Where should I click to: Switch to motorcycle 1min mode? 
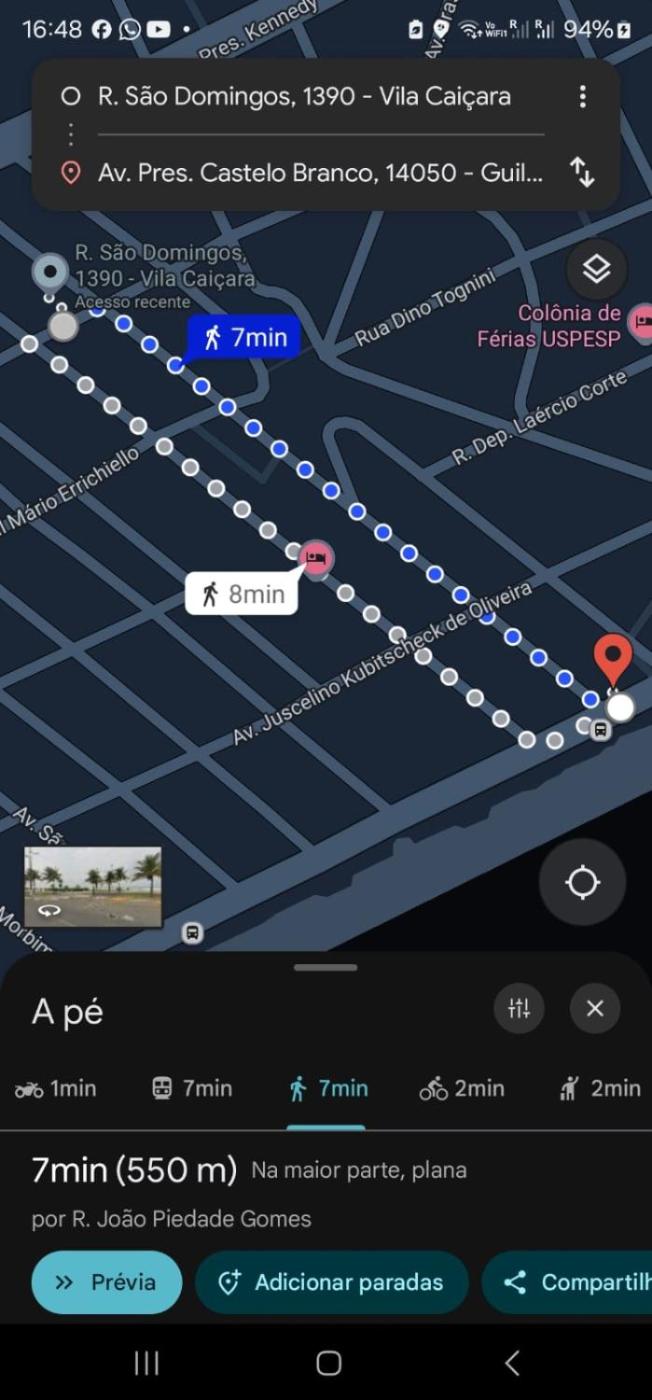coord(56,1089)
